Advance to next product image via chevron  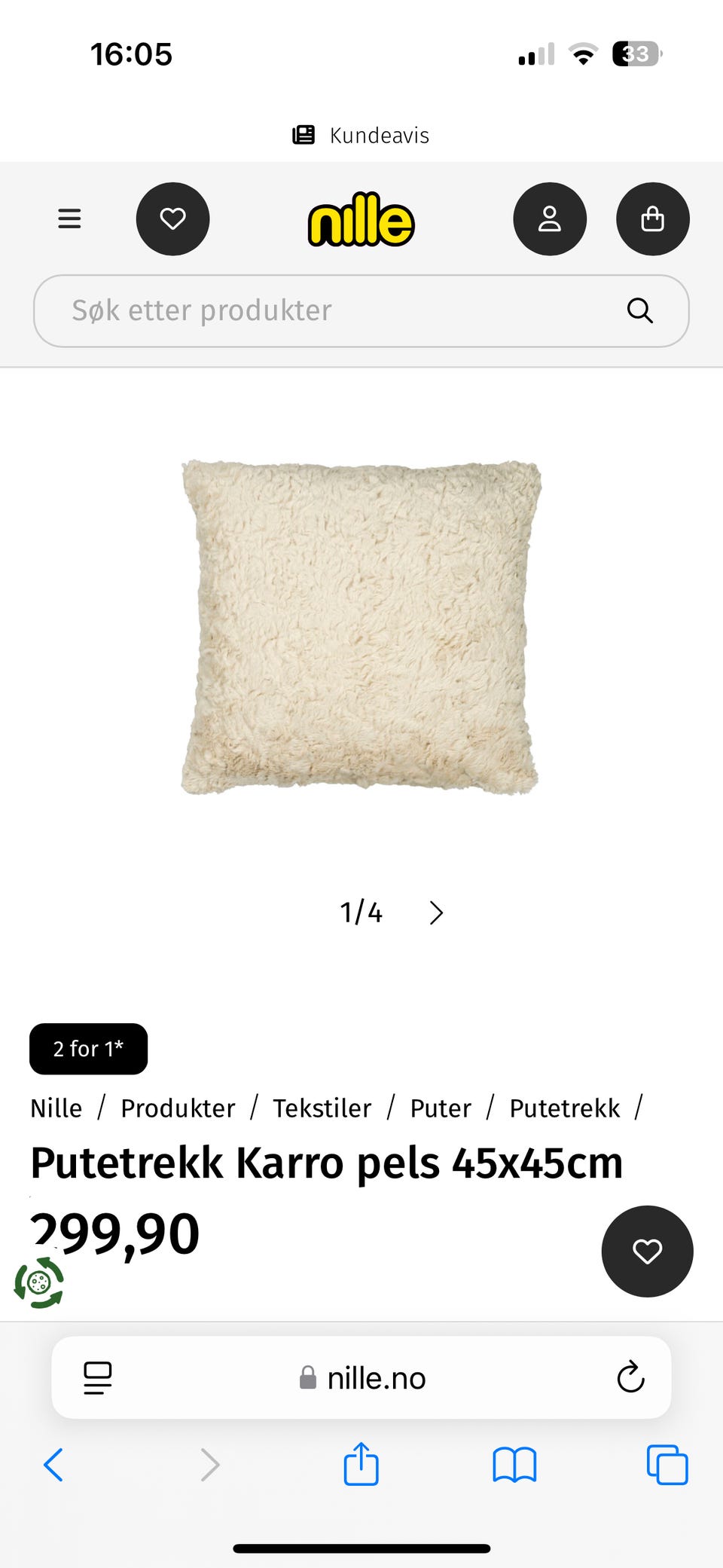[436, 912]
